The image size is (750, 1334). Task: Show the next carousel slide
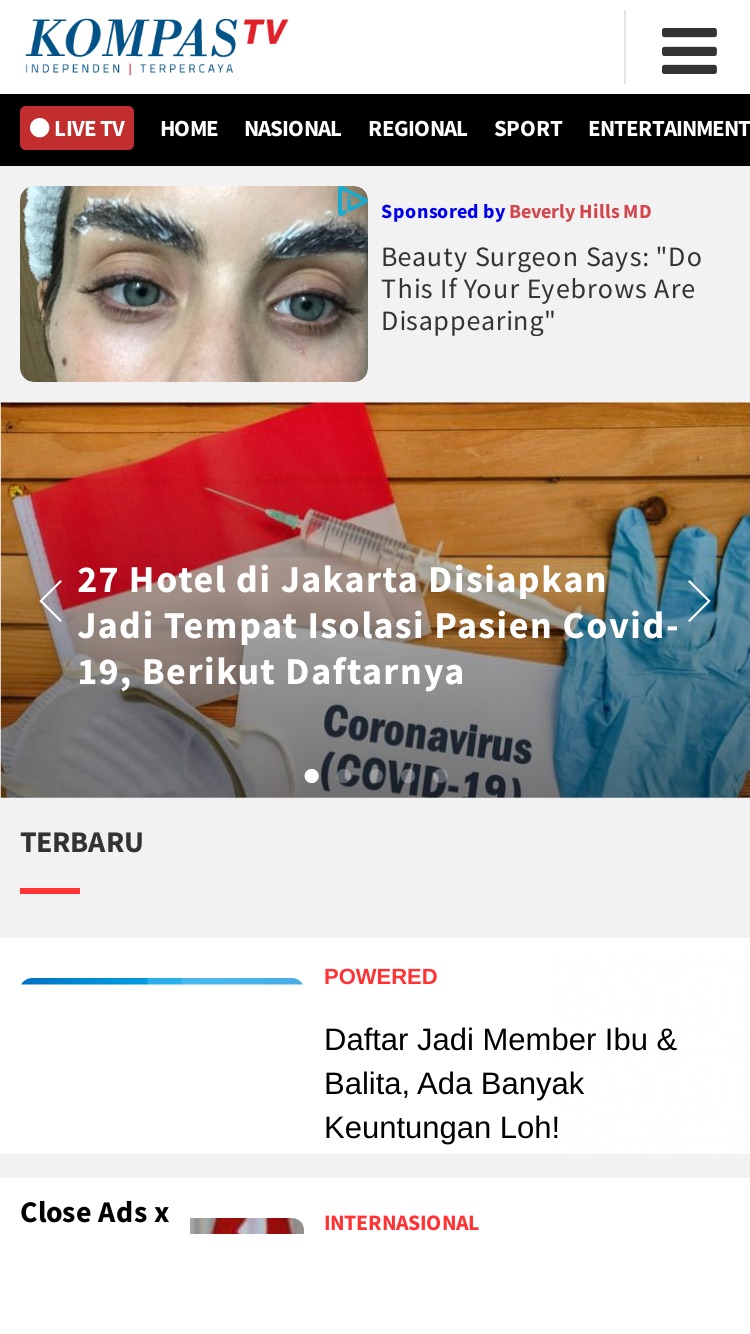(698, 601)
